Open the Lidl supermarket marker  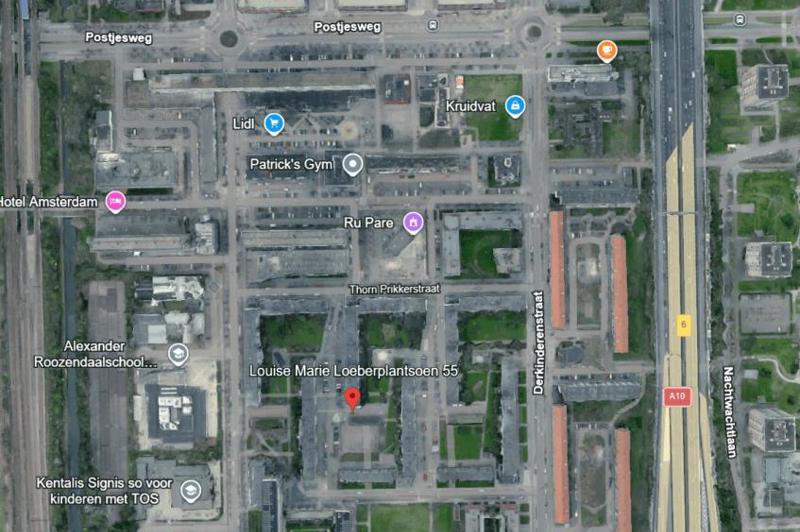pos(273,123)
